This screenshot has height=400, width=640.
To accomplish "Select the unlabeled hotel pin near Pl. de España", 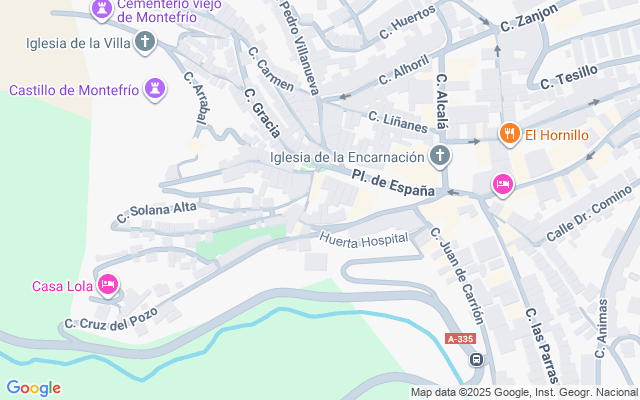I will point(501,184).
